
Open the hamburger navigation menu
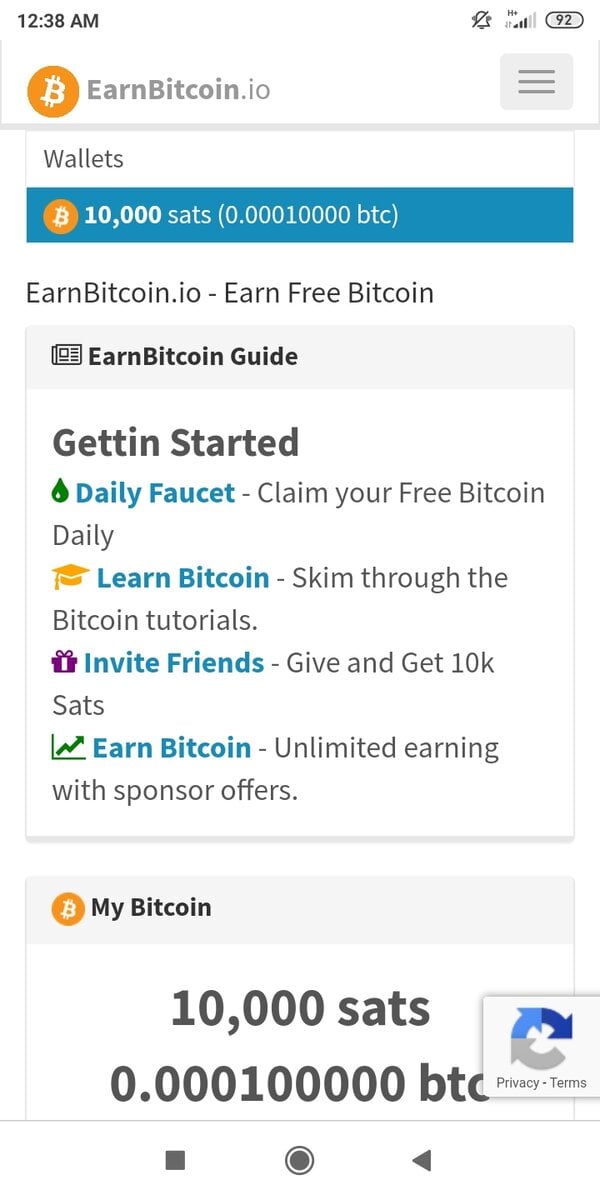coord(536,82)
